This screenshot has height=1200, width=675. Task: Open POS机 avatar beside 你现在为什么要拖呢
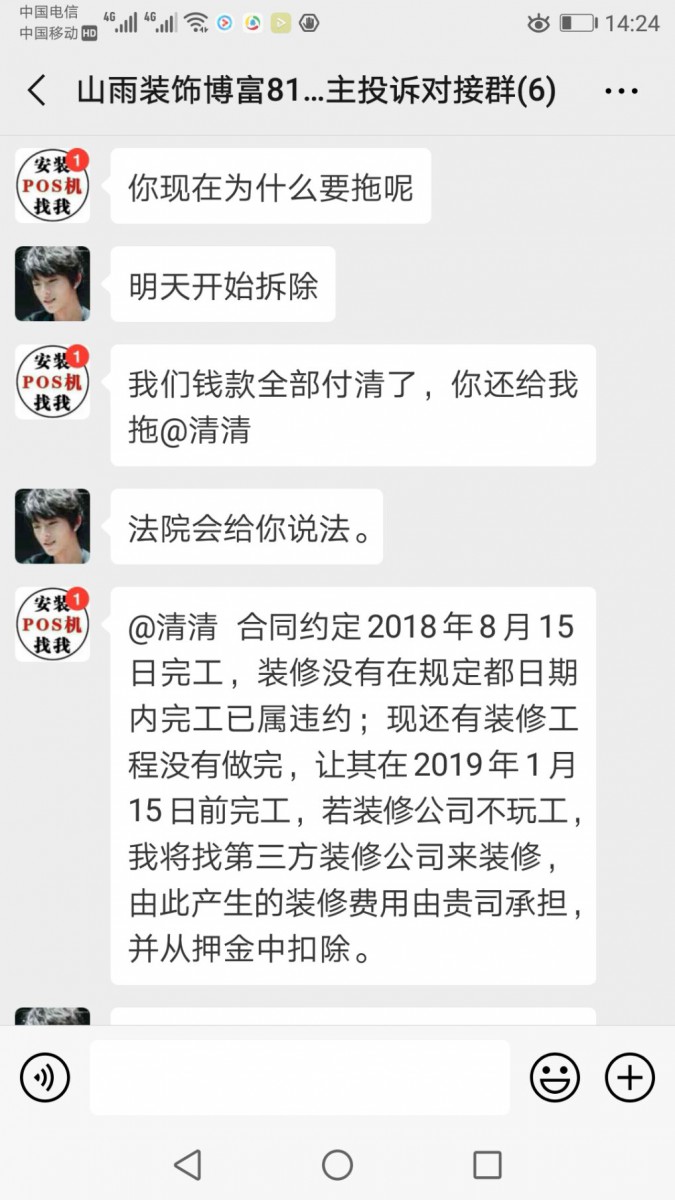(x=52, y=186)
